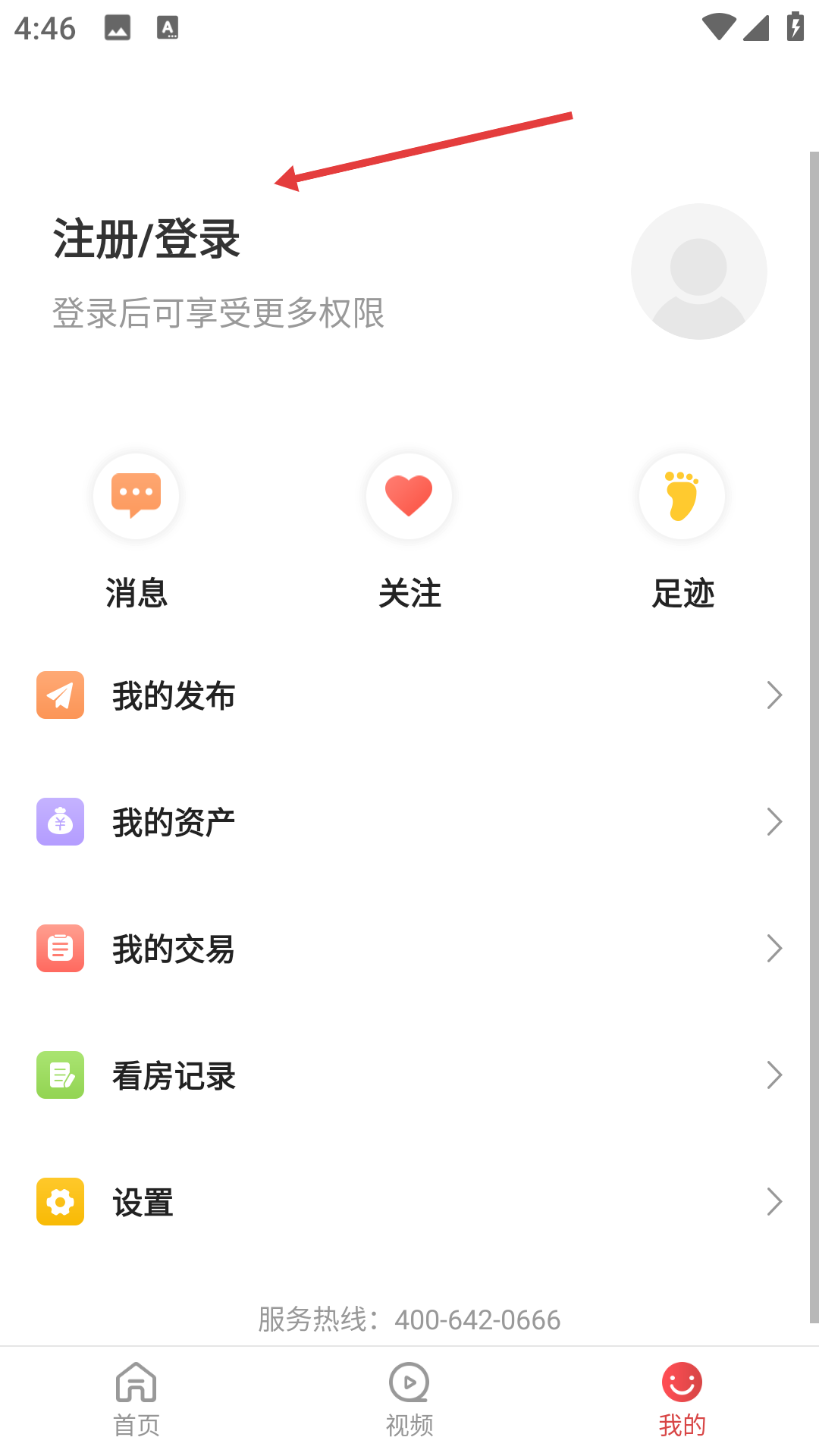Open 设置 settings

pos(409,1202)
